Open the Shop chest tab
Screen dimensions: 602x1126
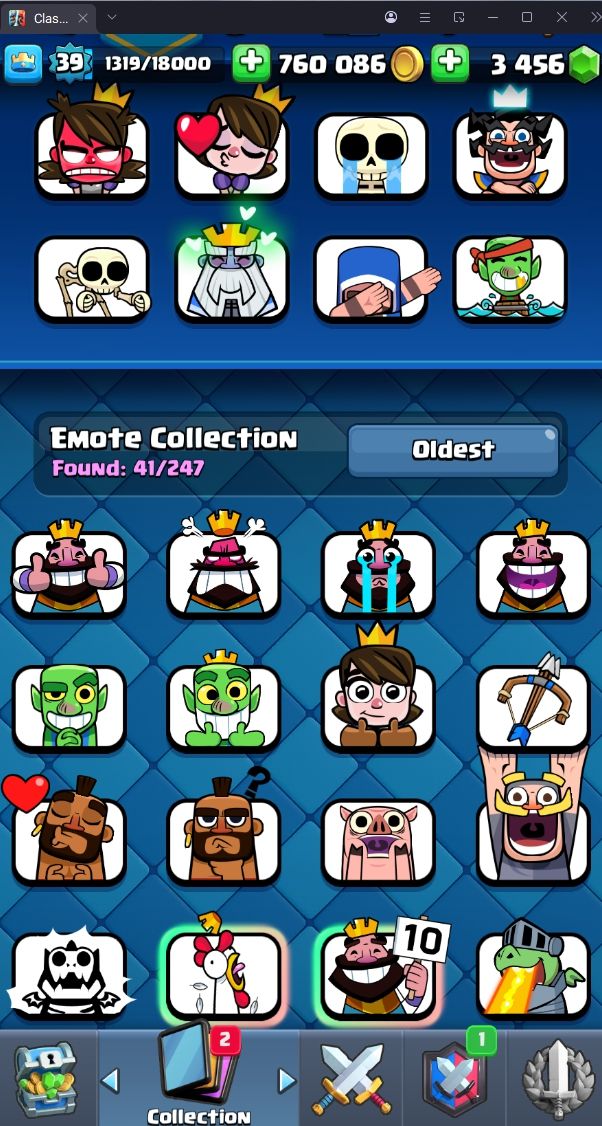[45, 1078]
